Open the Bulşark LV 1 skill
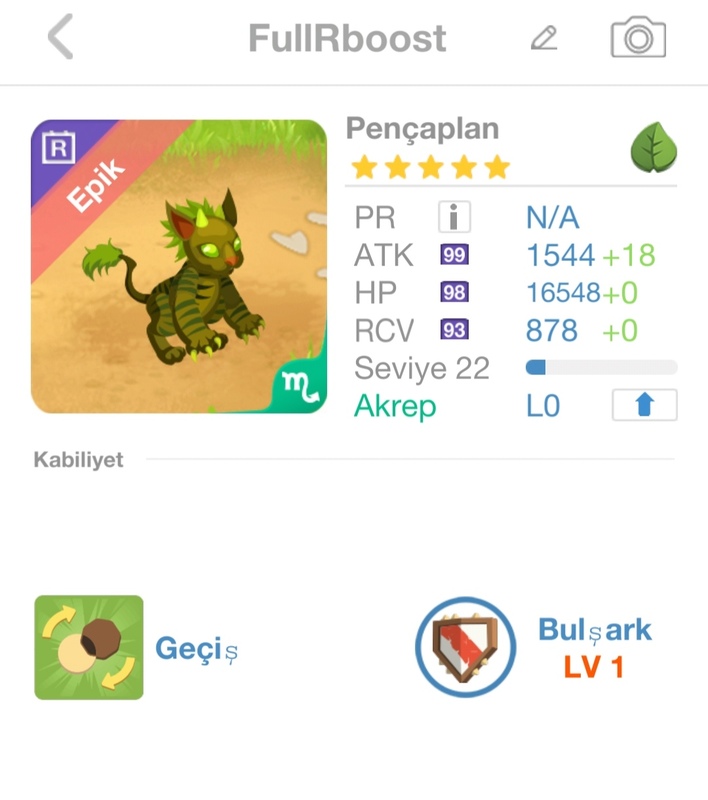Screen dimensions: 708x800 click(x=465, y=648)
